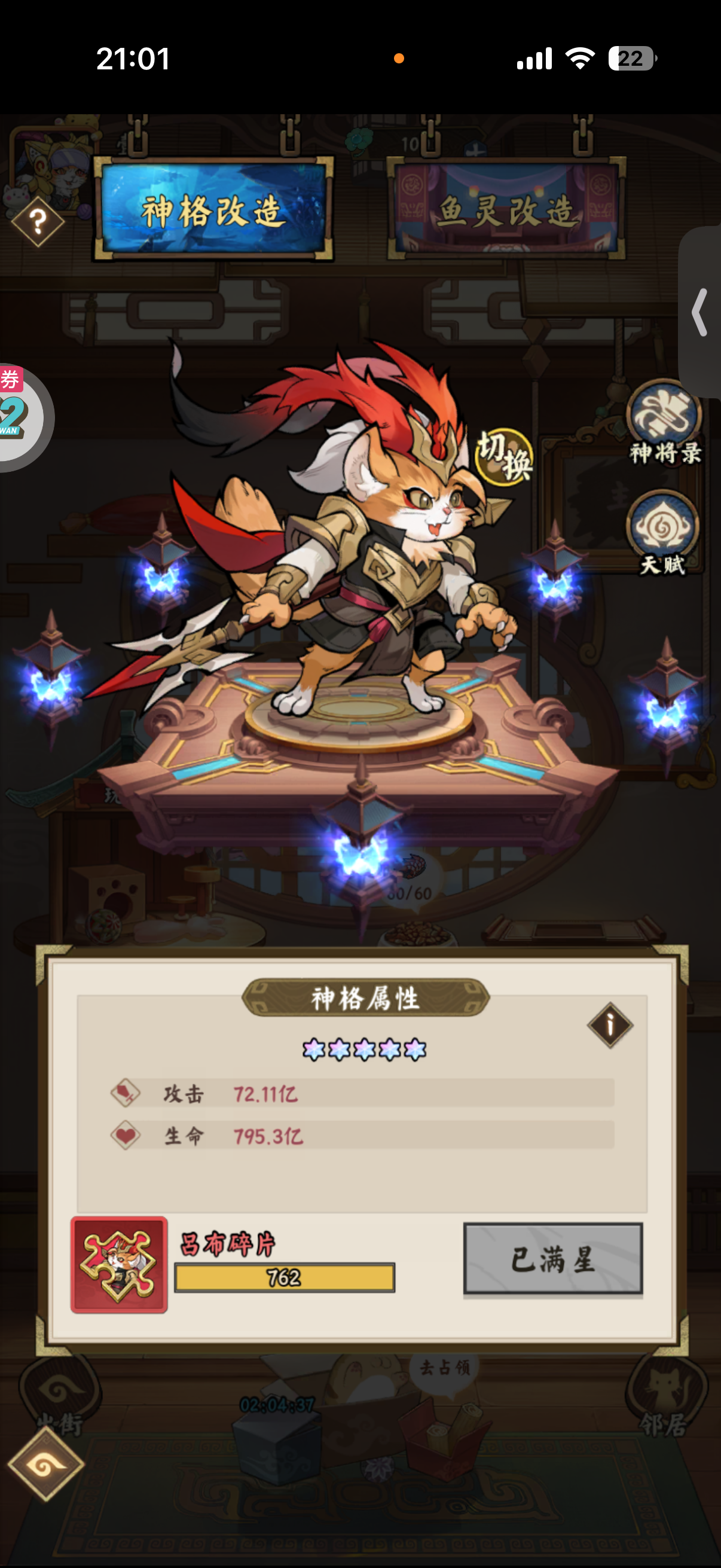Open the info icon in 神格属性 panel
Image resolution: width=721 pixels, height=1568 pixels.
point(610,1025)
